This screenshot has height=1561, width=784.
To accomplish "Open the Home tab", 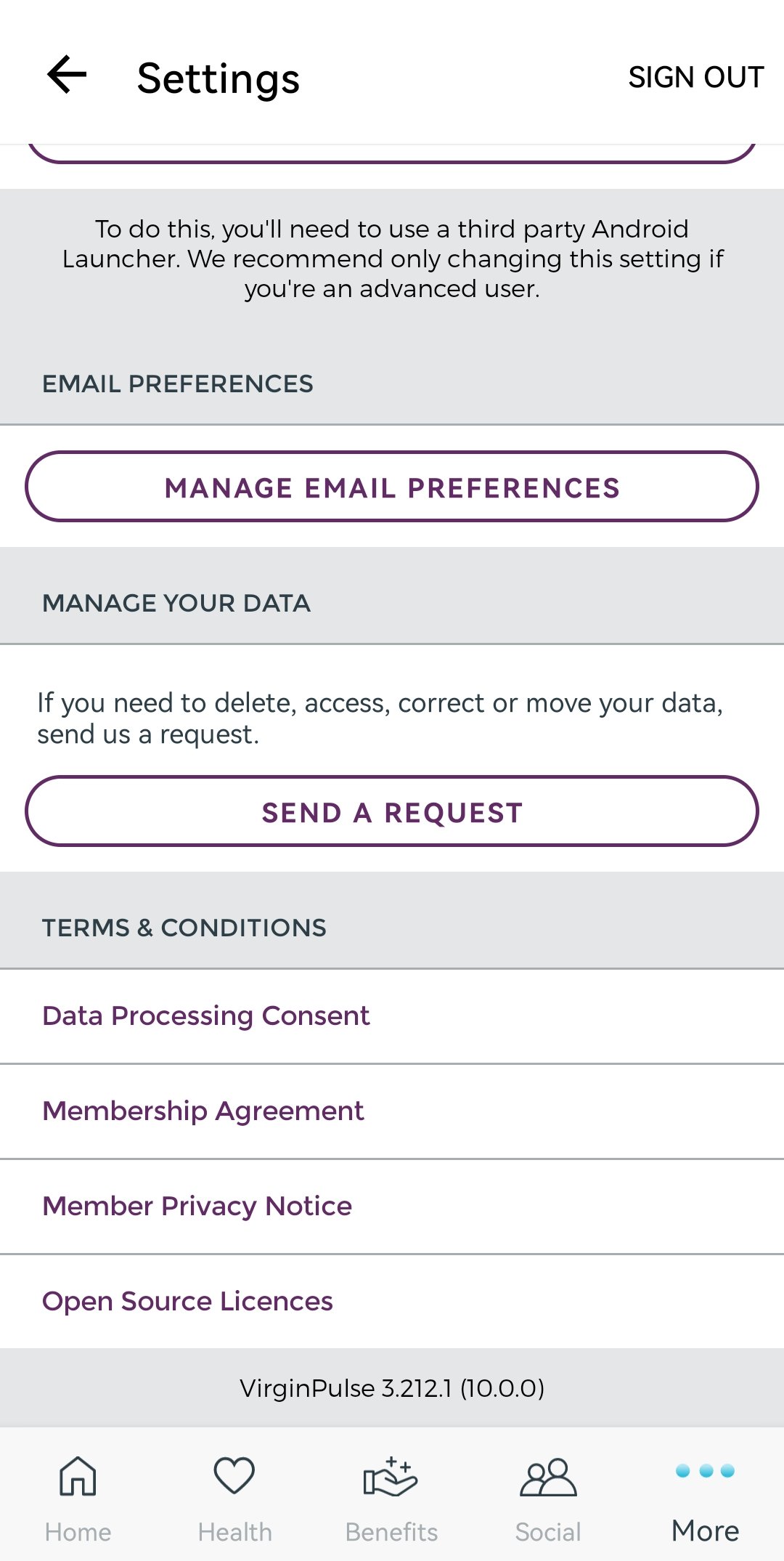I will coord(78,1531).
